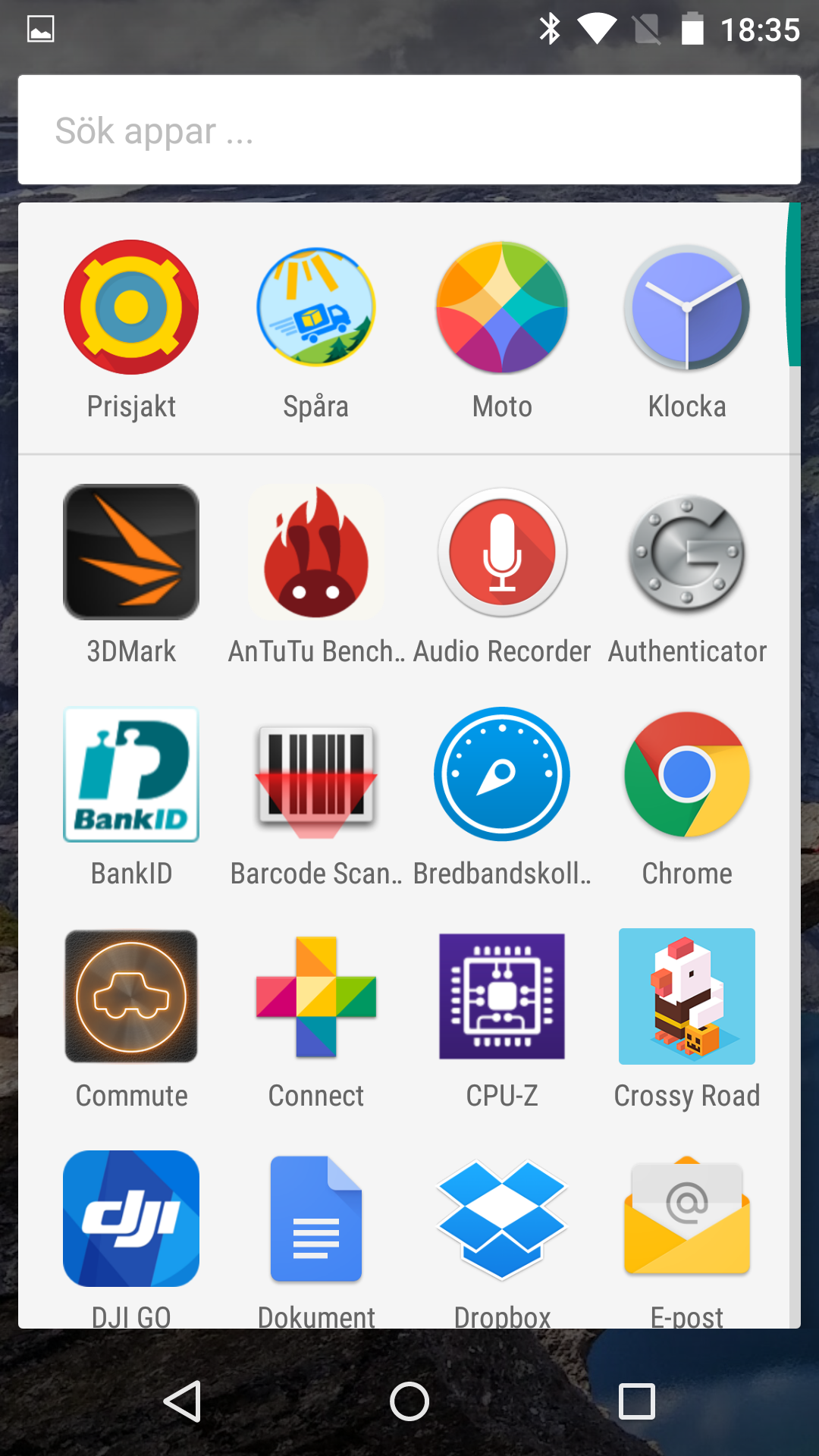
Task: Open the Prisjakt app
Action: (x=131, y=307)
